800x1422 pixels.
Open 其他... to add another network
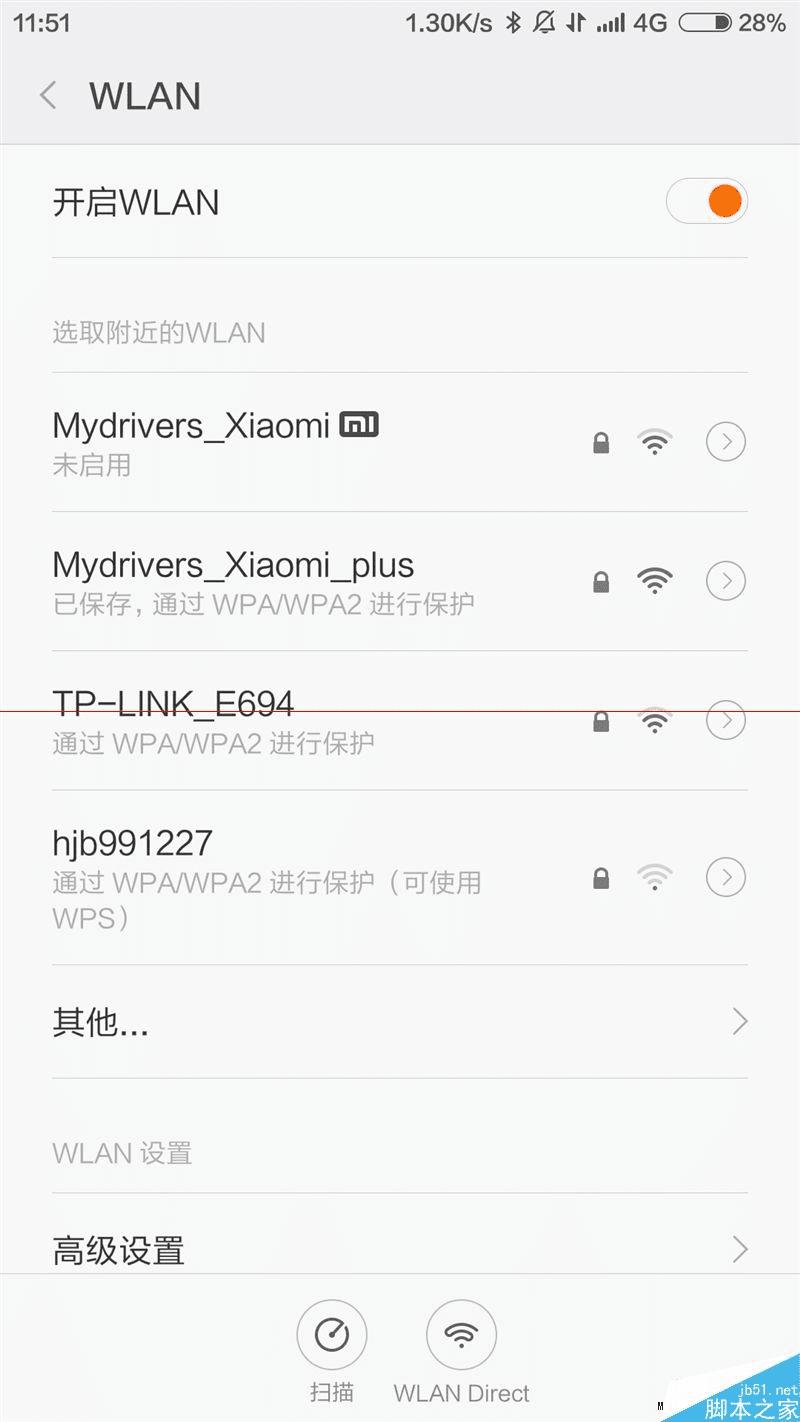(x=400, y=1022)
